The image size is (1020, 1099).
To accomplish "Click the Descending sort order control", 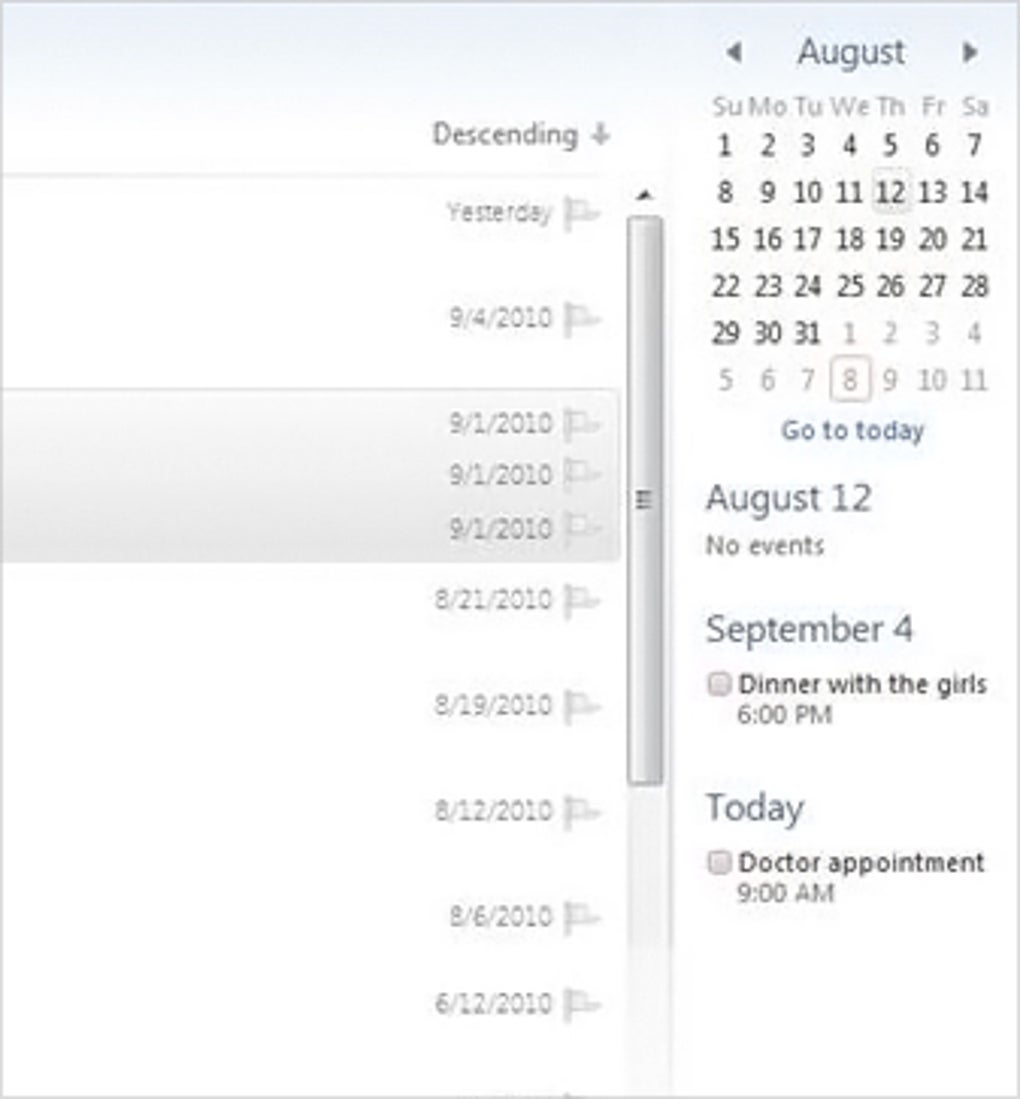I will tap(521, 134).
